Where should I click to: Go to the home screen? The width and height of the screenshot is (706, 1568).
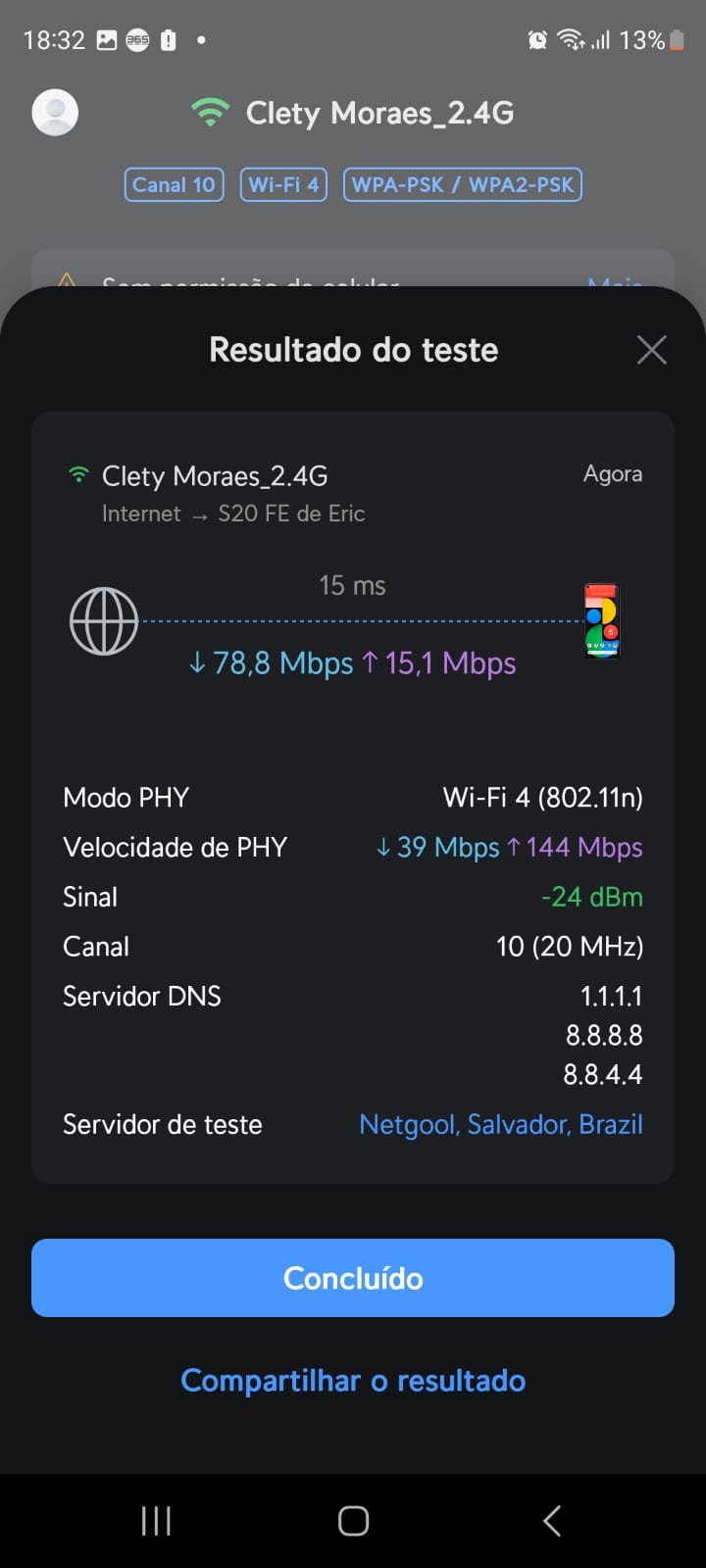click(x=353, y=1521)
